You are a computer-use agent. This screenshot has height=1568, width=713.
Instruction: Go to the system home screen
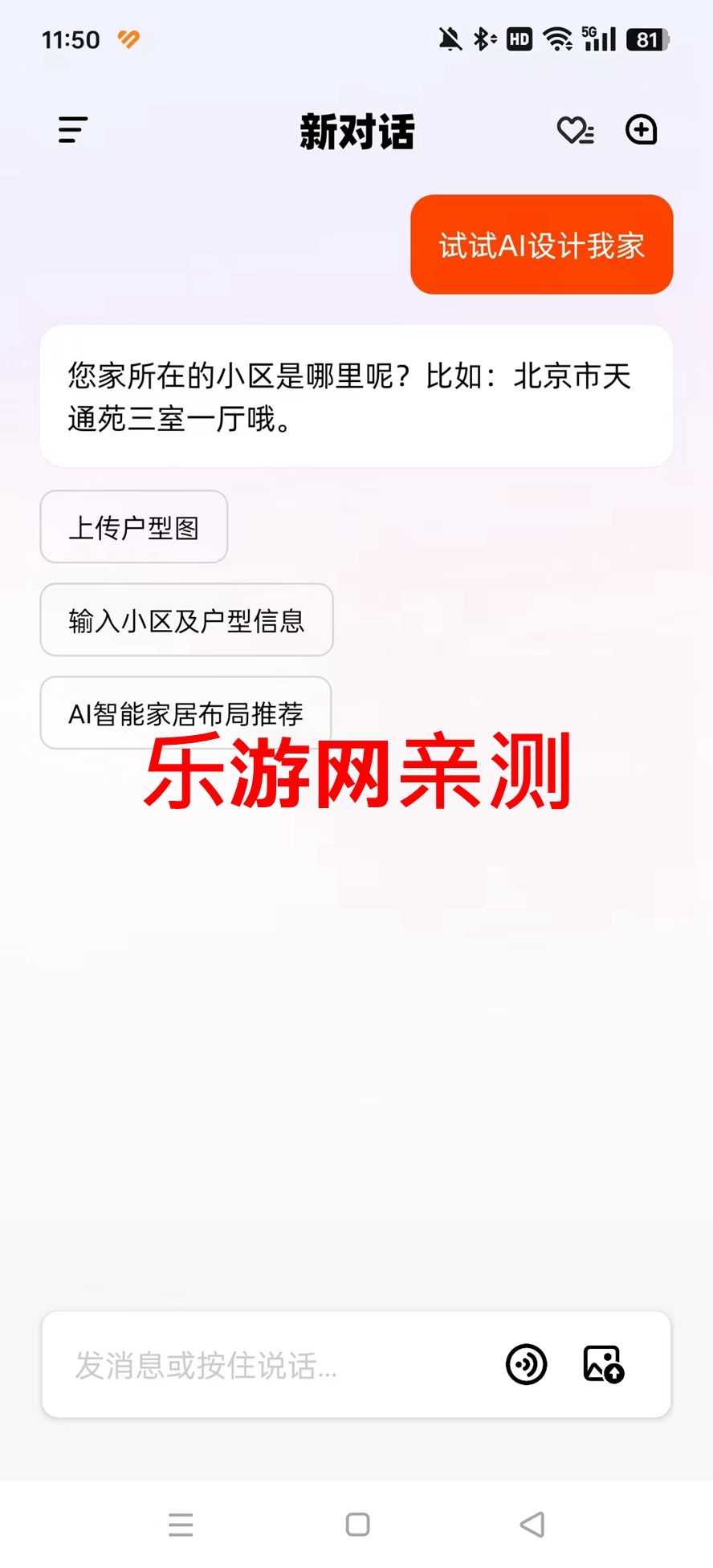click(x=357, y=1524)
